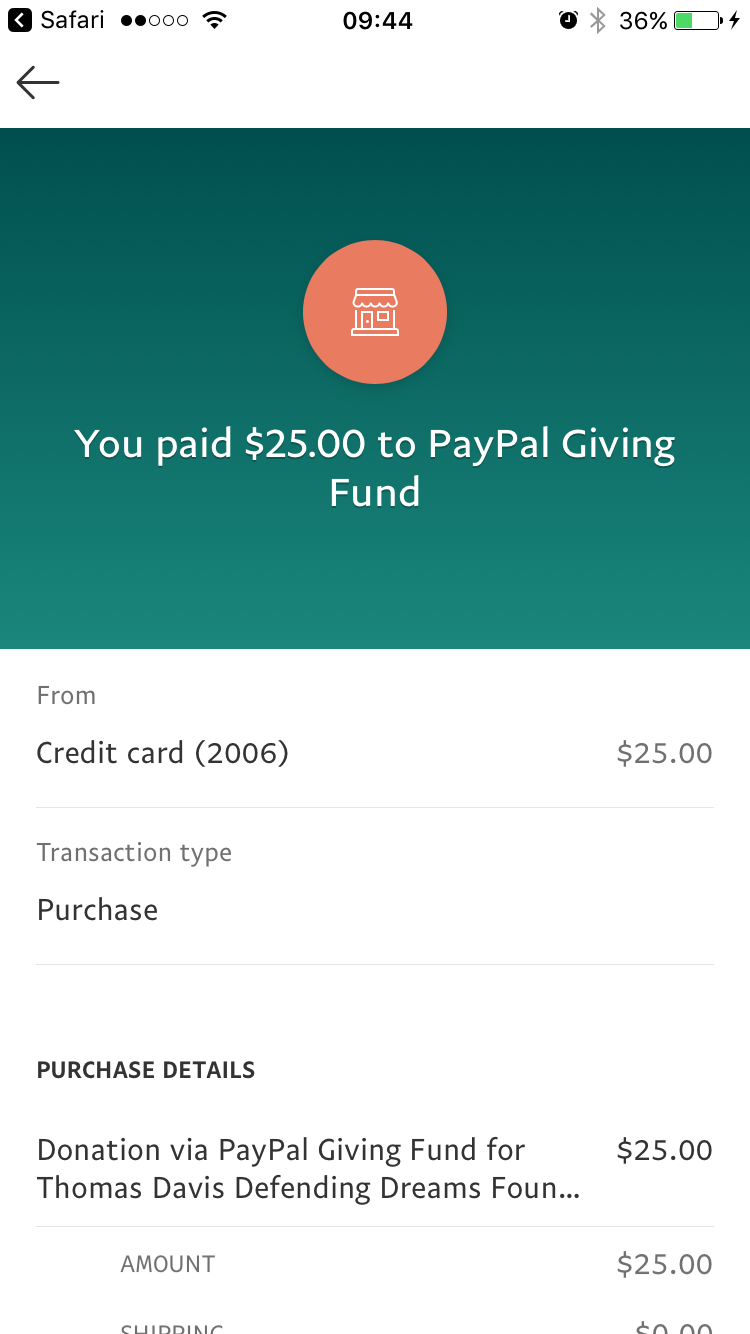Image resolution: width=750 pixels, height=1334 pixels.
Task: Go back with the arrow icon
Action: click(38, 83)
